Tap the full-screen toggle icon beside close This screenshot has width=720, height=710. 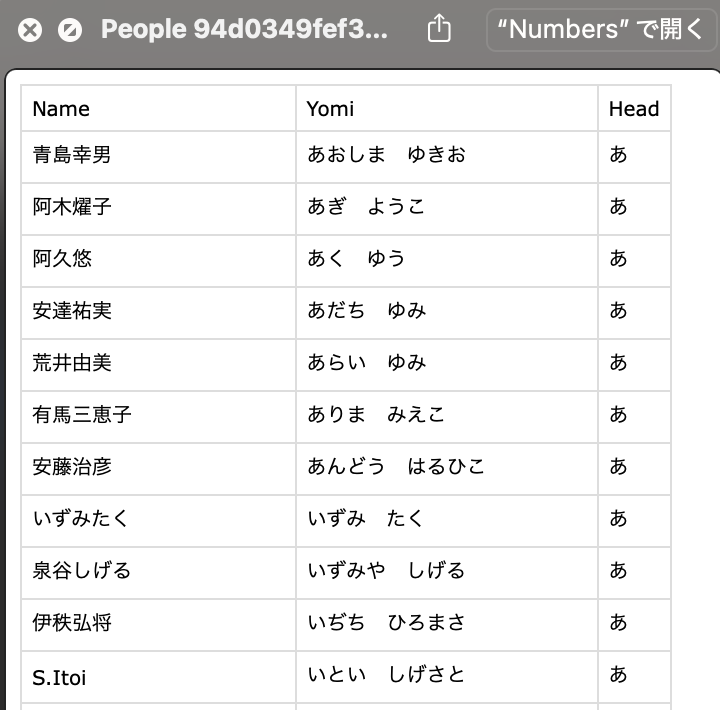(x=69, y=30)
